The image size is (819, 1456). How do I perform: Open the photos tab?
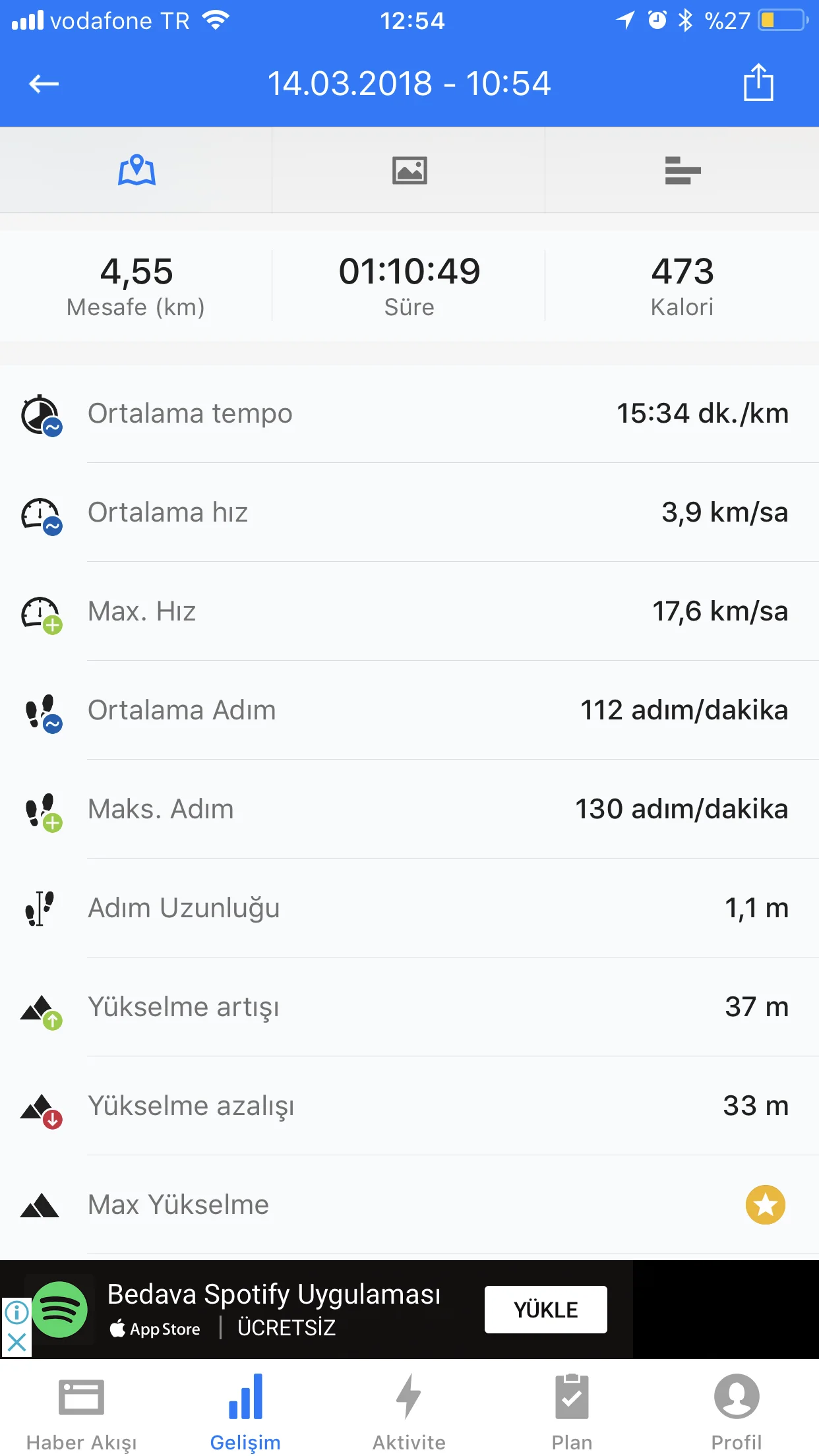pos(409,171)
